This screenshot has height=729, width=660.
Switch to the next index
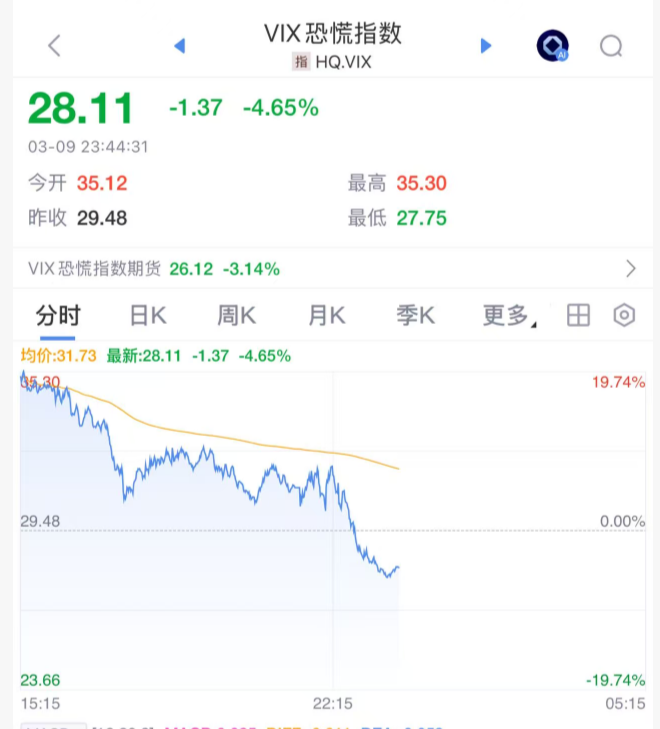click(486, 46)
